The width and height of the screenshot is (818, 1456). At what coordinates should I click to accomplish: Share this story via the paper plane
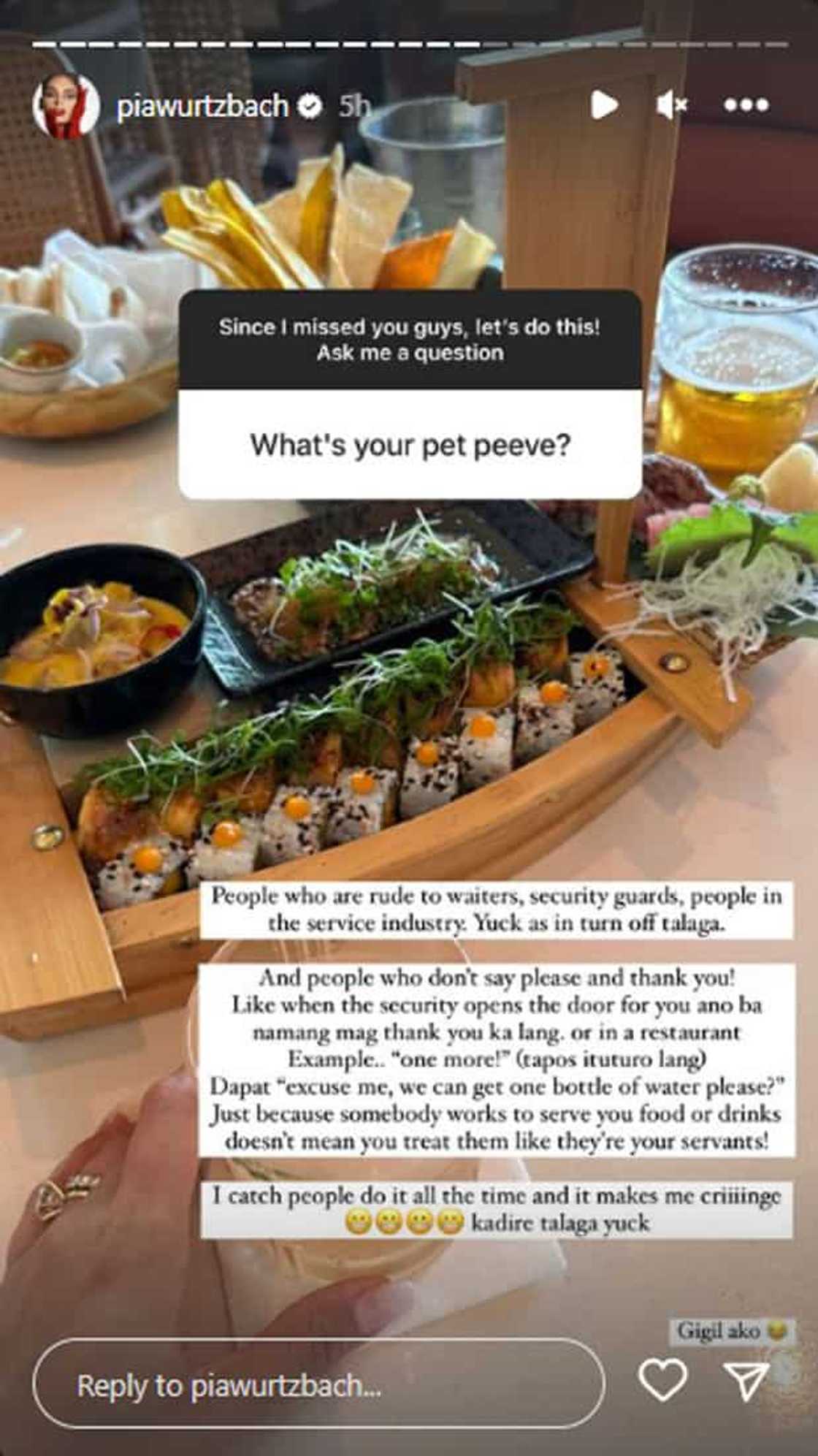coord(747,1380)
